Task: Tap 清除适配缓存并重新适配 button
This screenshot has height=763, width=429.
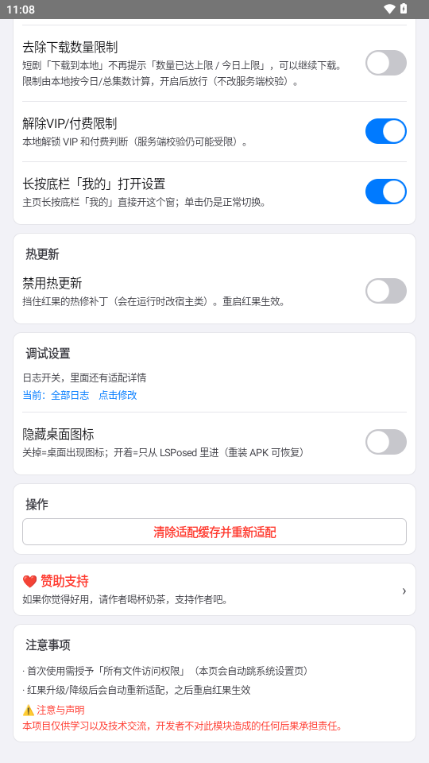Action: click(x=214, y=532)
